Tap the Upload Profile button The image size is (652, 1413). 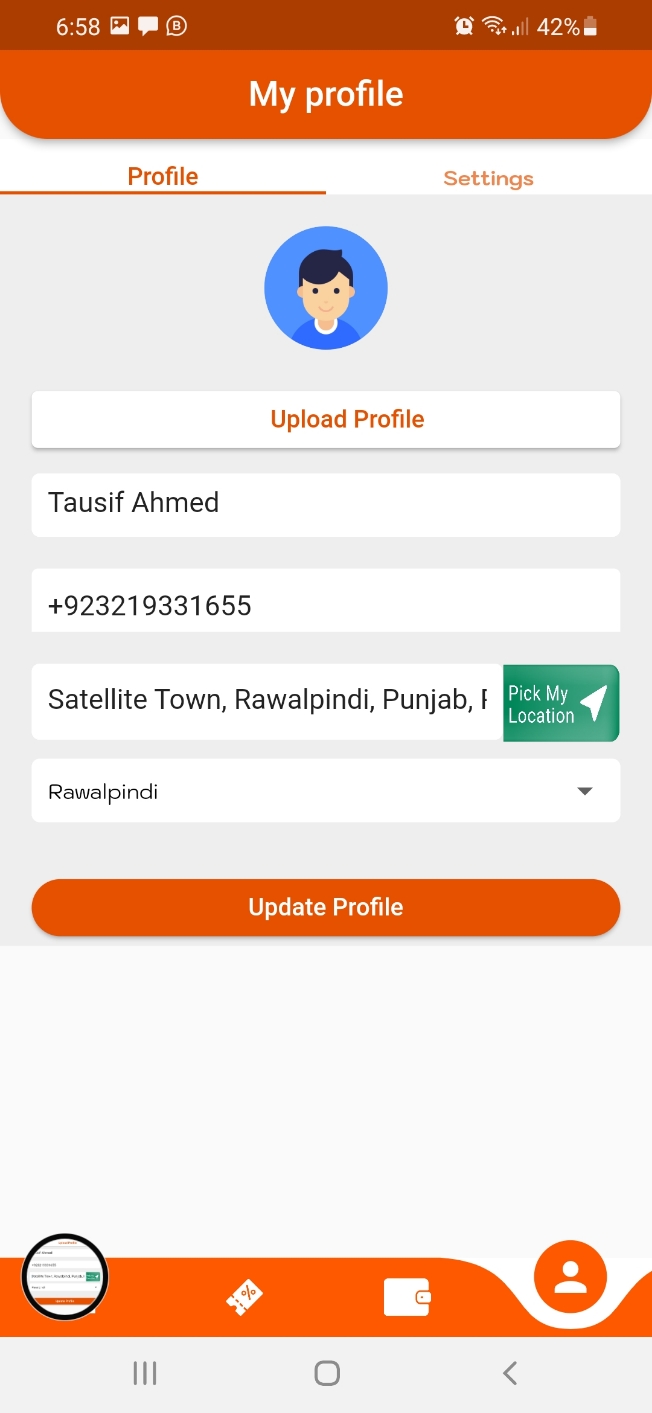click(x=326, y=419)
